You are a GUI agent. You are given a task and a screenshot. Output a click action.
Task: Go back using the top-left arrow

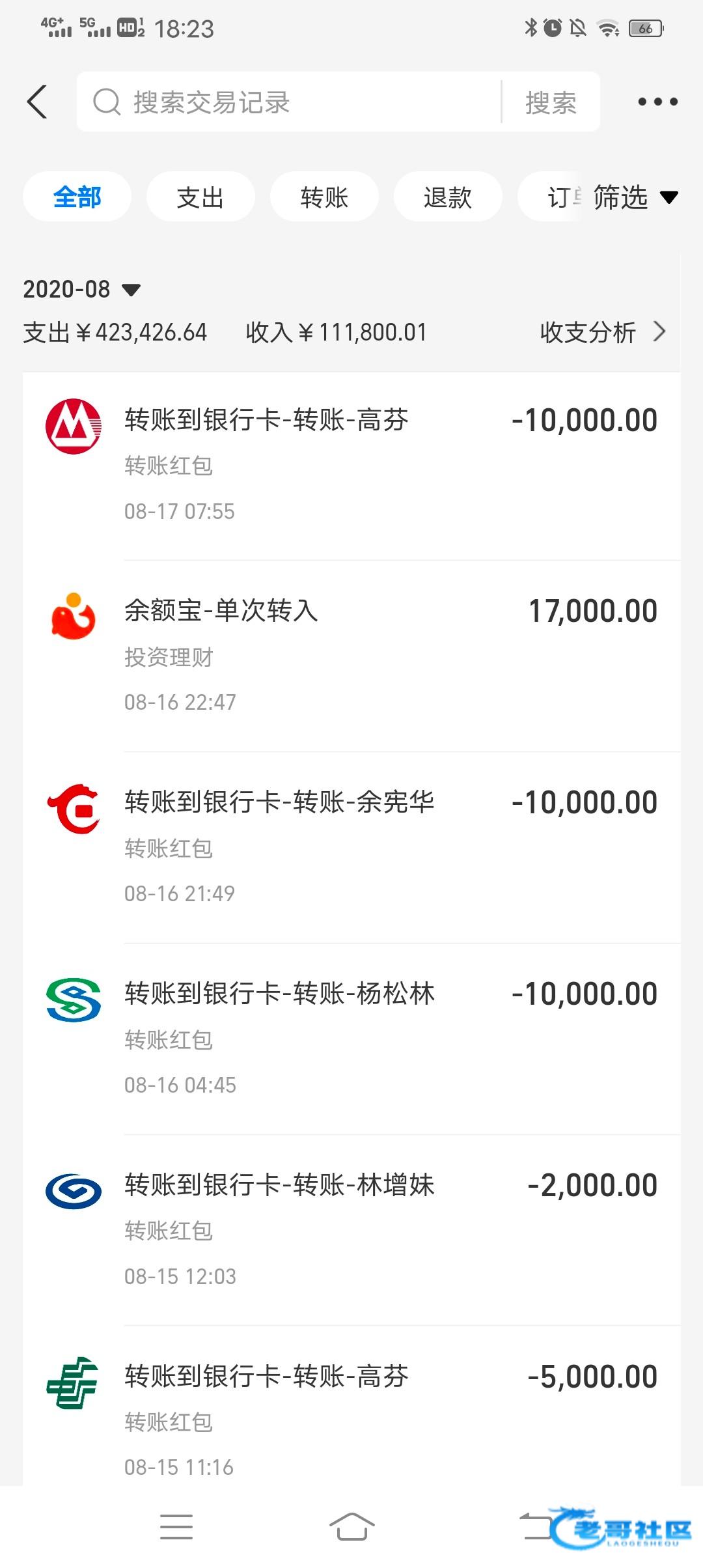pos(38,102)
